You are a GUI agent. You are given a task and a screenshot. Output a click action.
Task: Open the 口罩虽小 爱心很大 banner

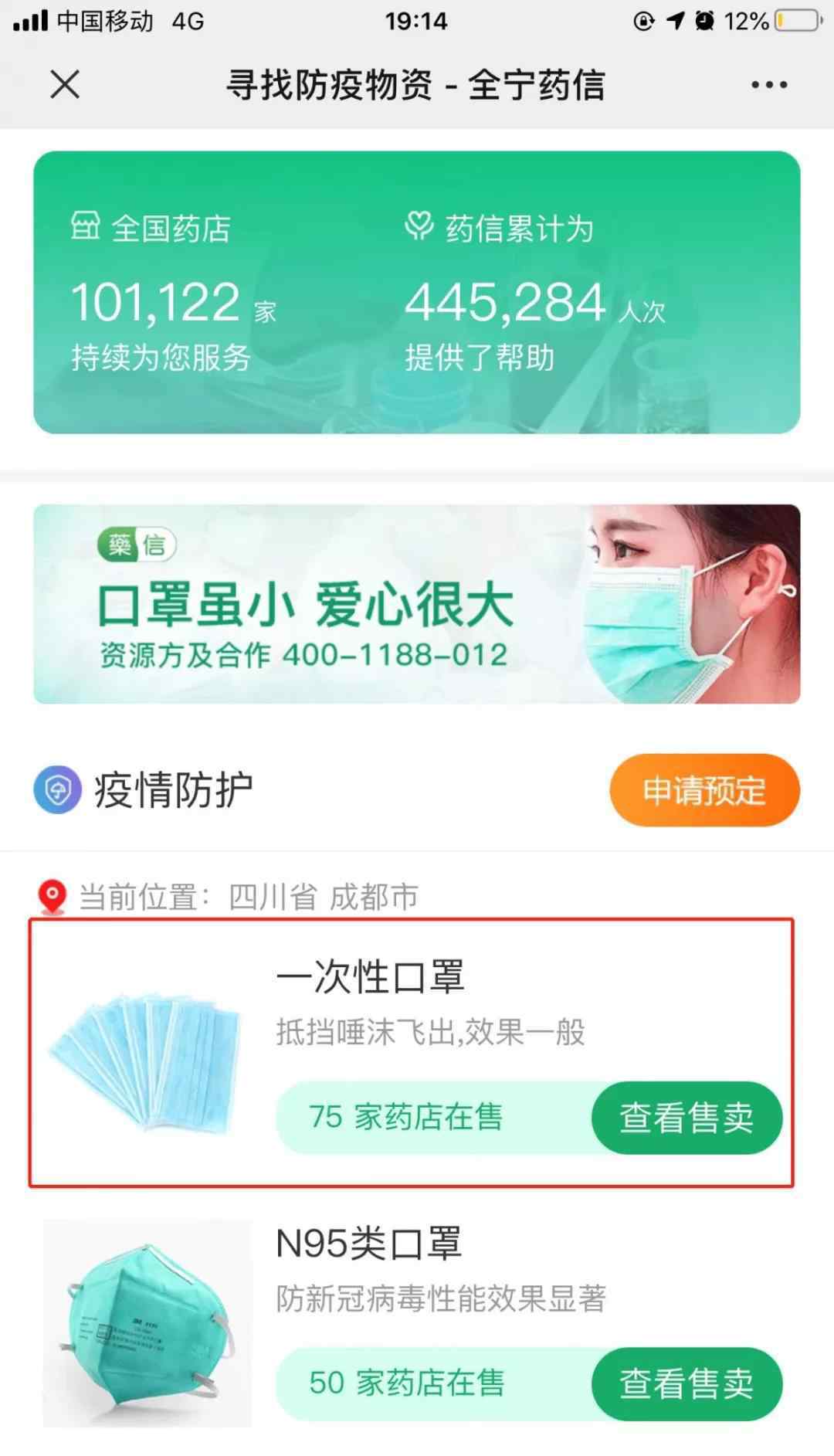[x=416, y=603]
